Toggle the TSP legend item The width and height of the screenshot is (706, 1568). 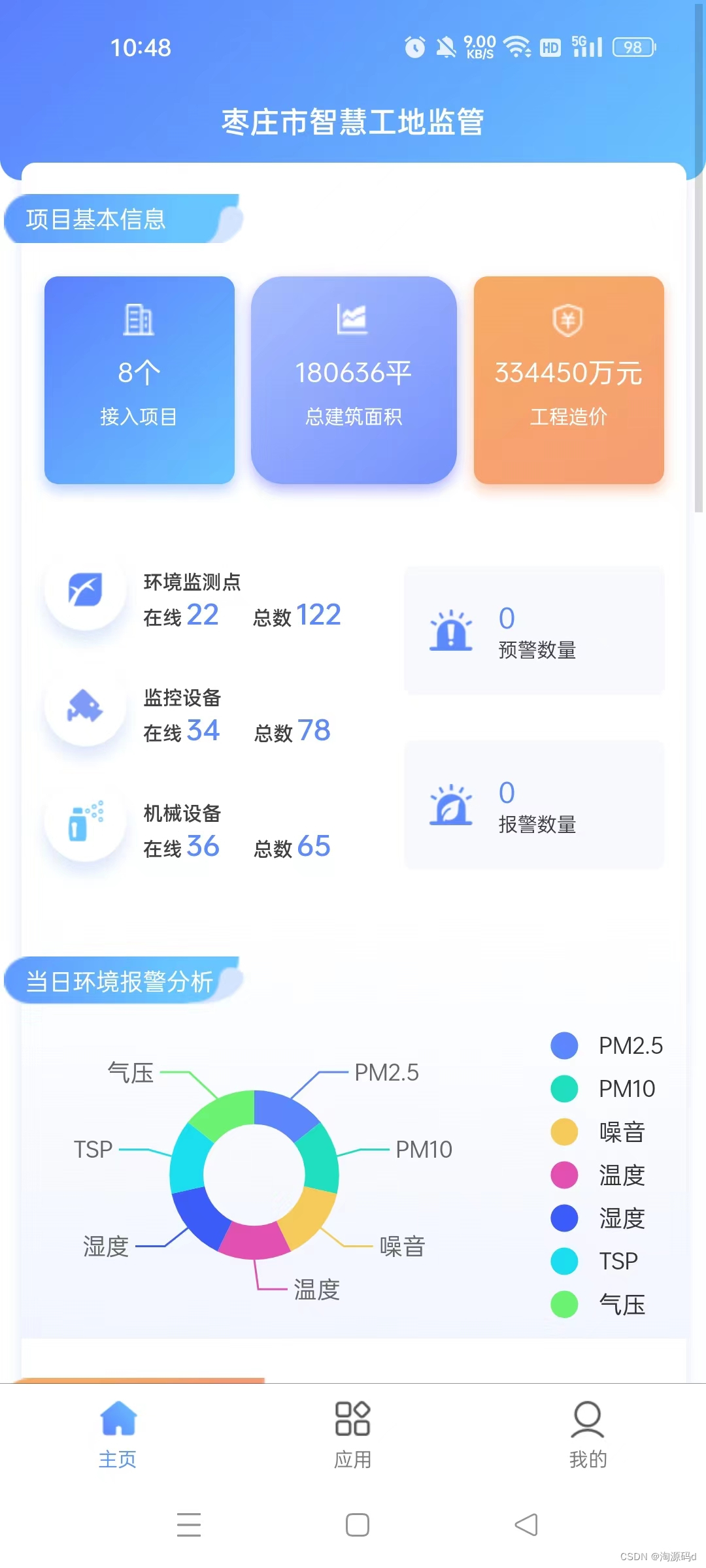pos(594,1261)
